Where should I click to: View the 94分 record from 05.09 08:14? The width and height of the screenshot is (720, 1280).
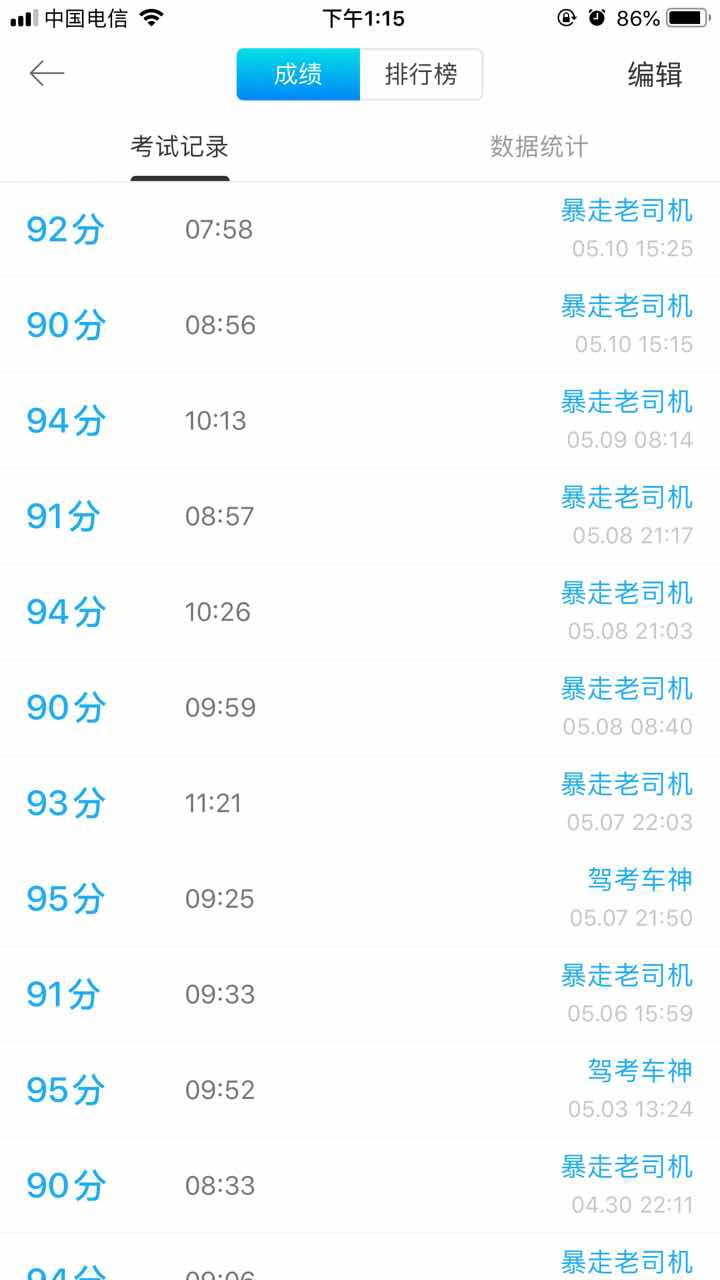360,420
